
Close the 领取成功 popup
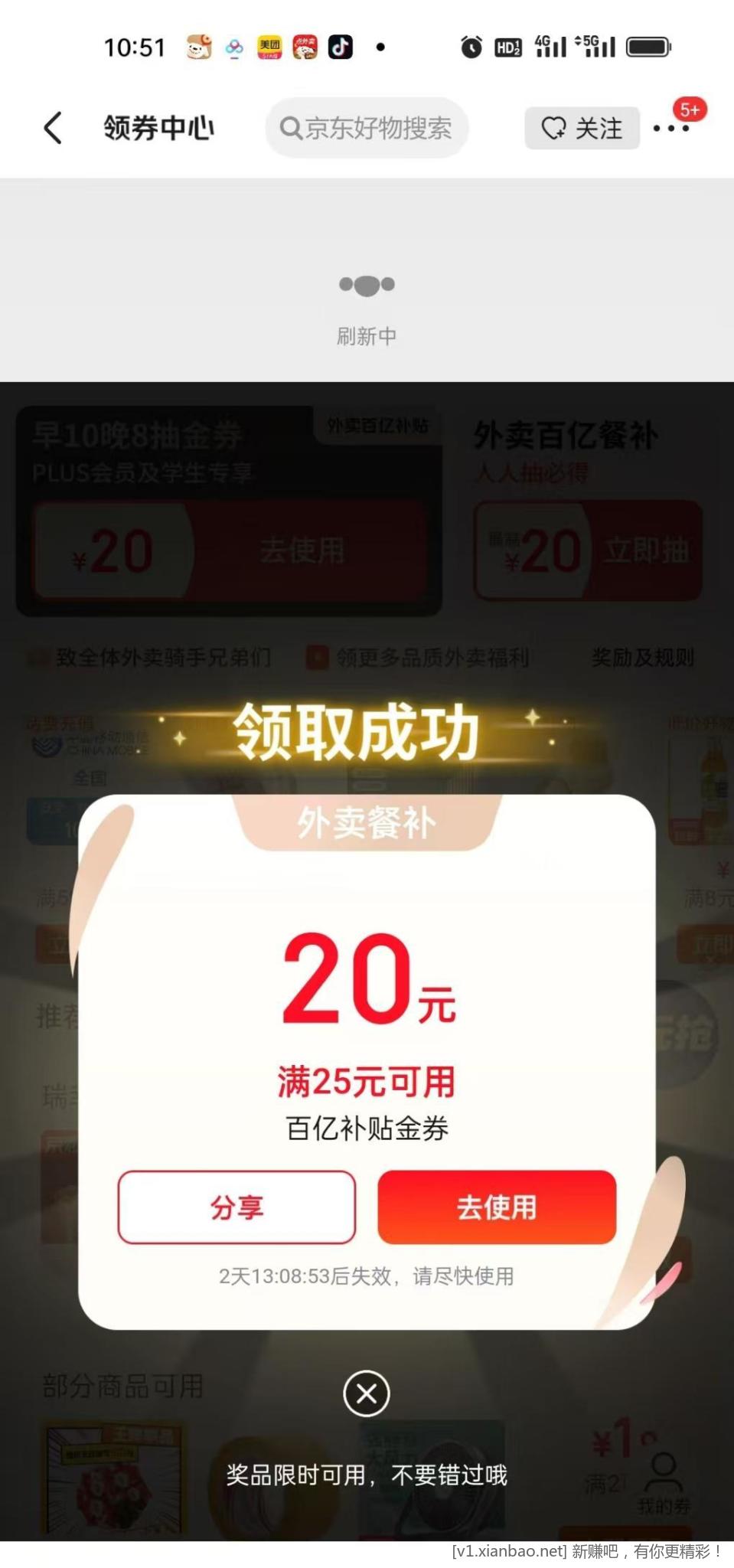(367, 1393)
